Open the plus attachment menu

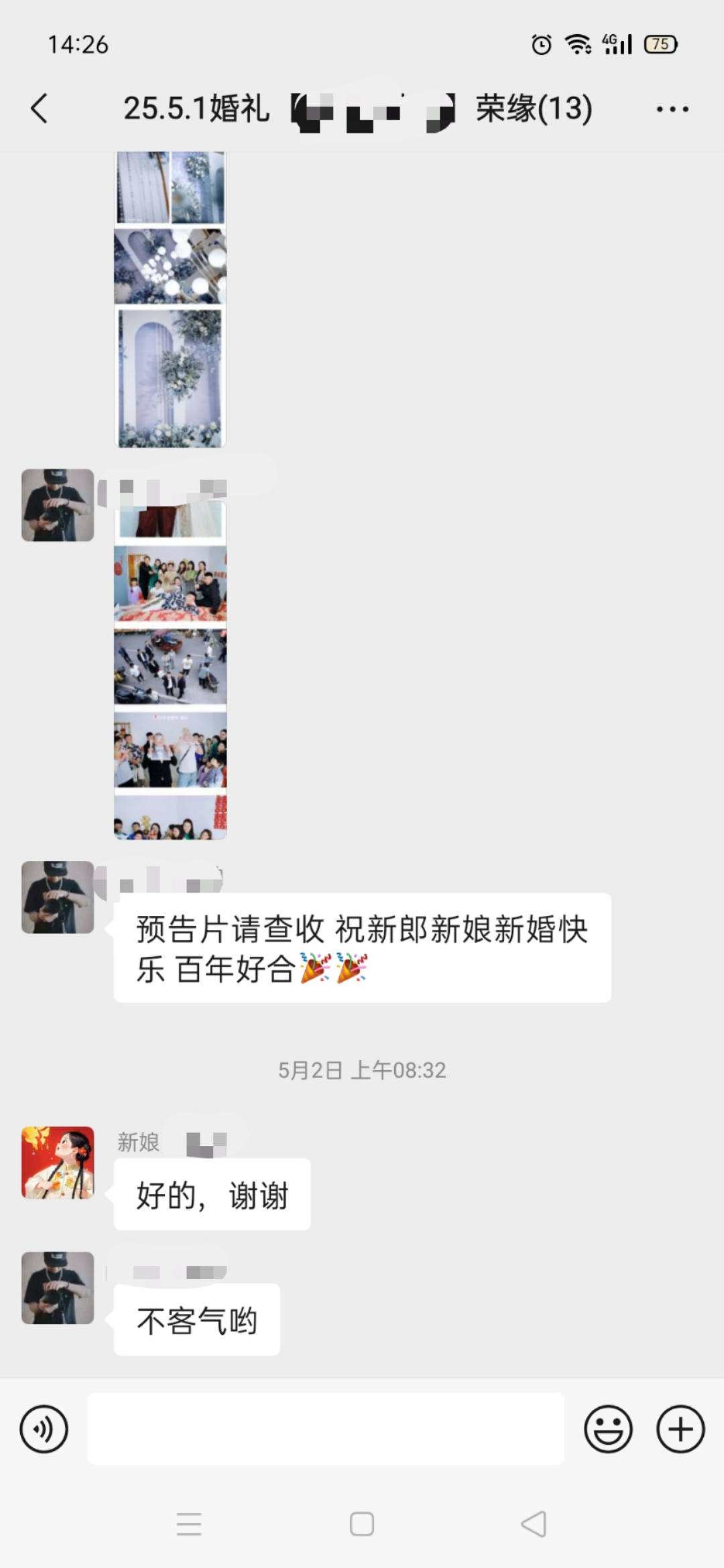[x=680, y=1429]
